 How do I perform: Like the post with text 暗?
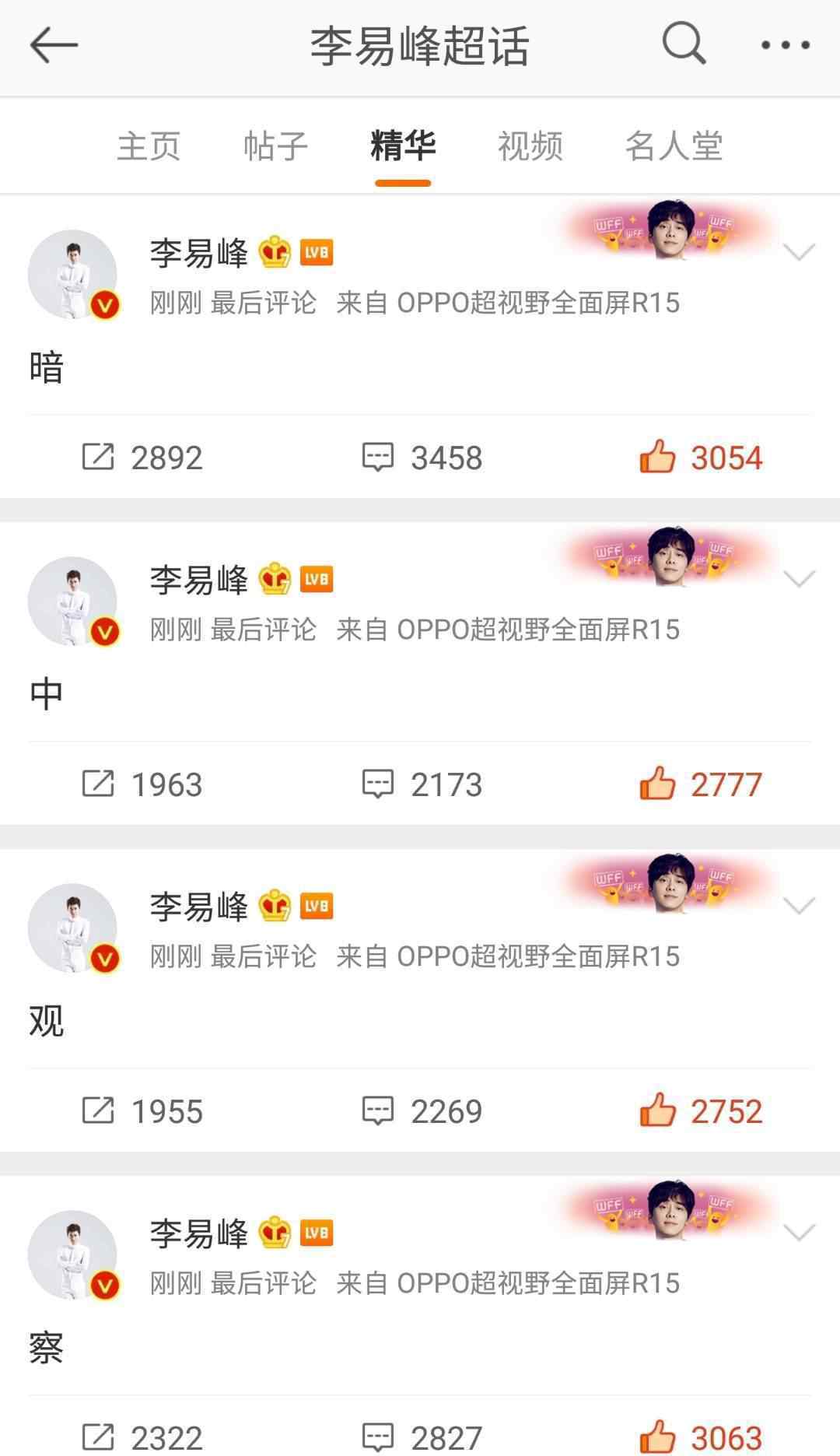(x=700, y=457)
